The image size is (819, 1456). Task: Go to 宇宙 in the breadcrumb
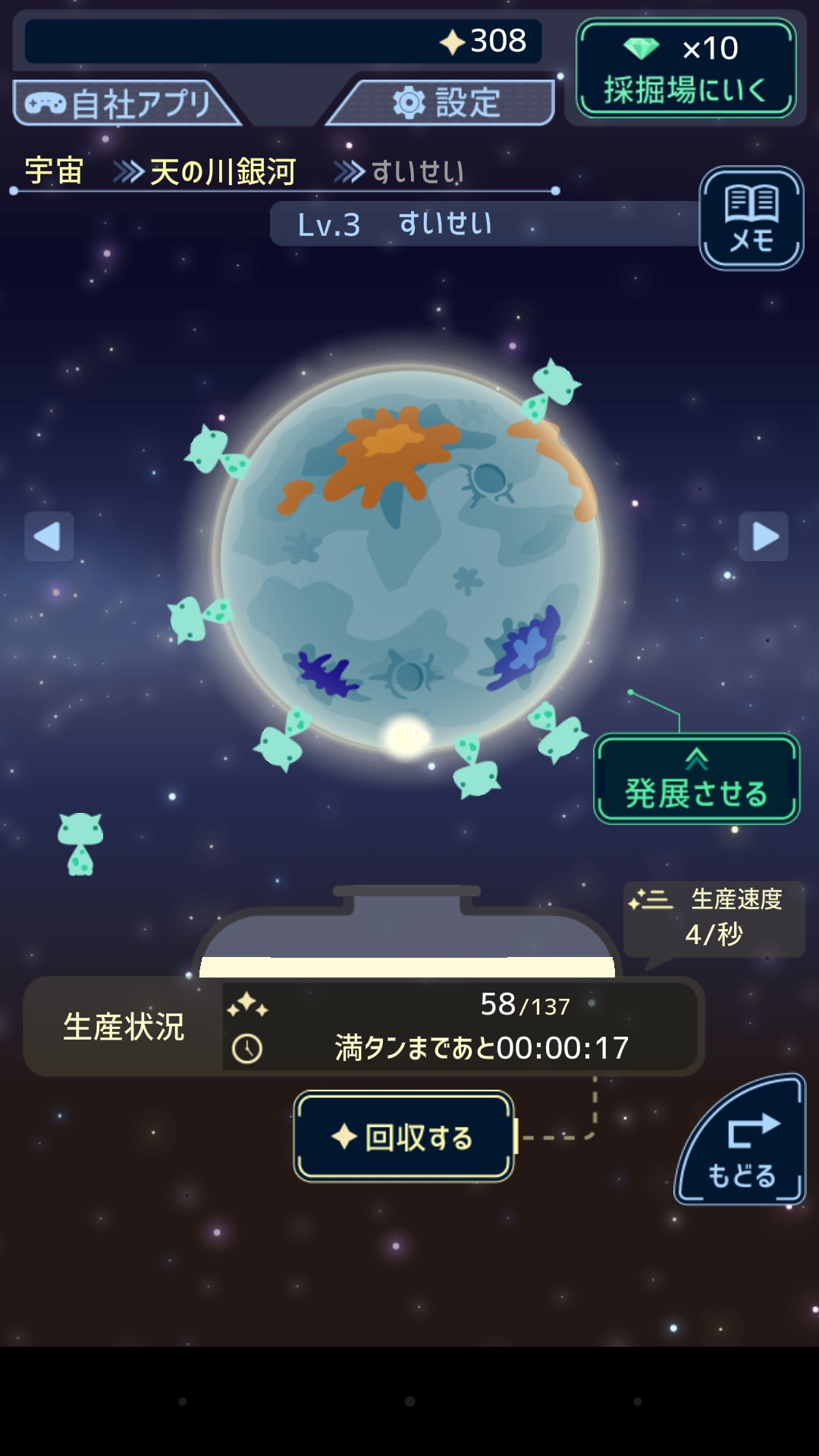[x=54, y=171]
